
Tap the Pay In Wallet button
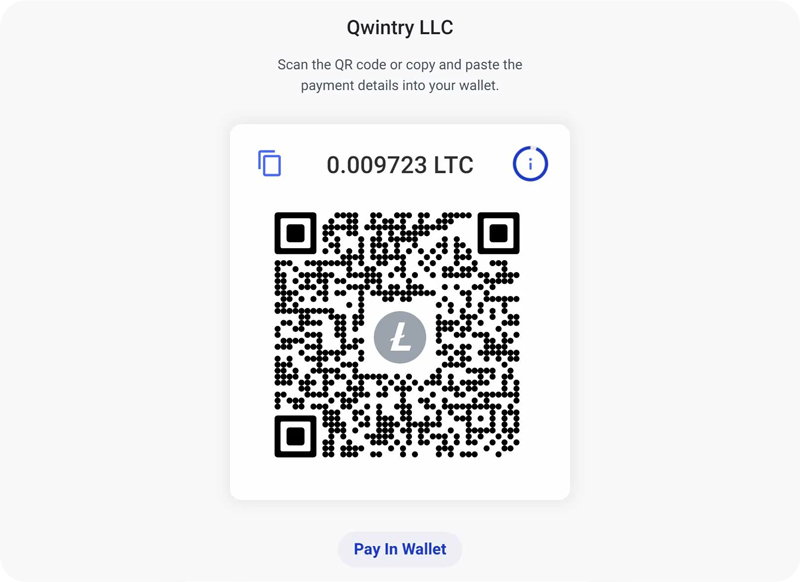(x=400, y=549)
